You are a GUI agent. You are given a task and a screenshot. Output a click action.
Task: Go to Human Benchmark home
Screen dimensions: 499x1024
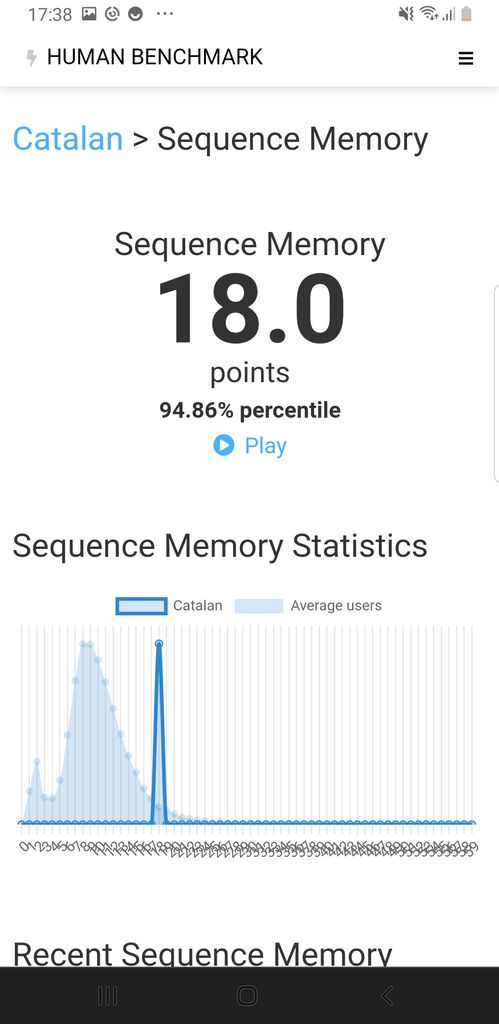[x=144, y=57]
